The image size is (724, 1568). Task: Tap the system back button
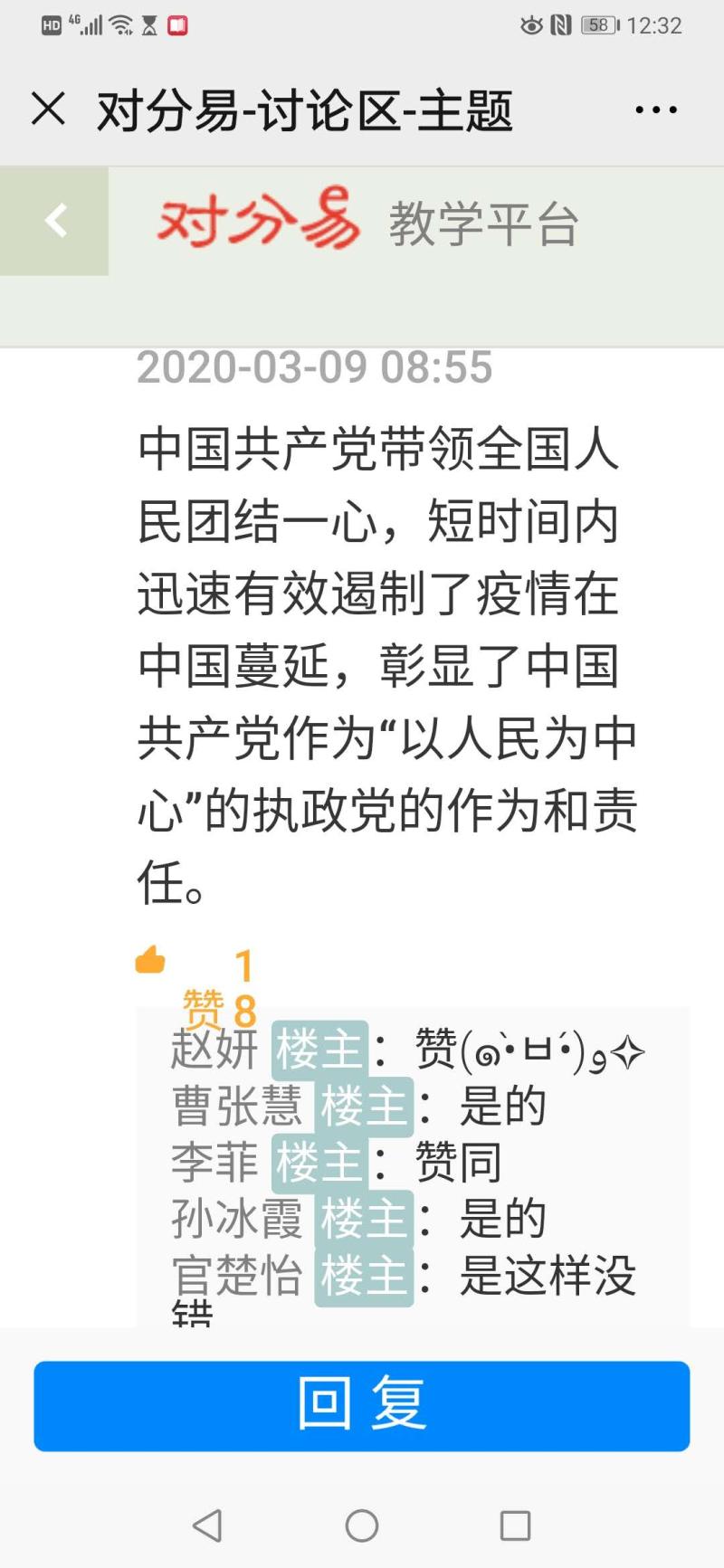(207, 1525)
